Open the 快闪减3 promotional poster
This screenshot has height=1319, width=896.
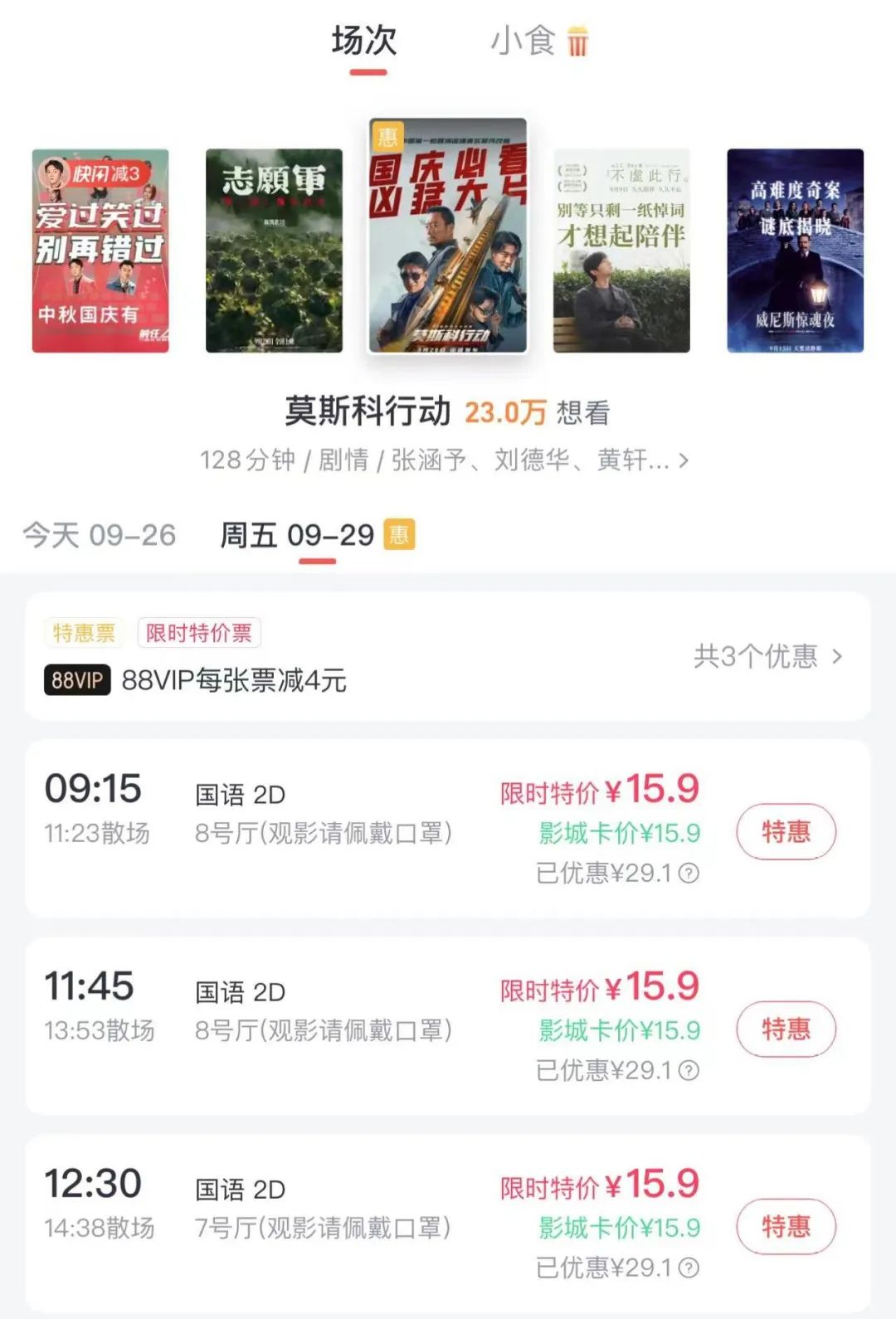[100, 251]
